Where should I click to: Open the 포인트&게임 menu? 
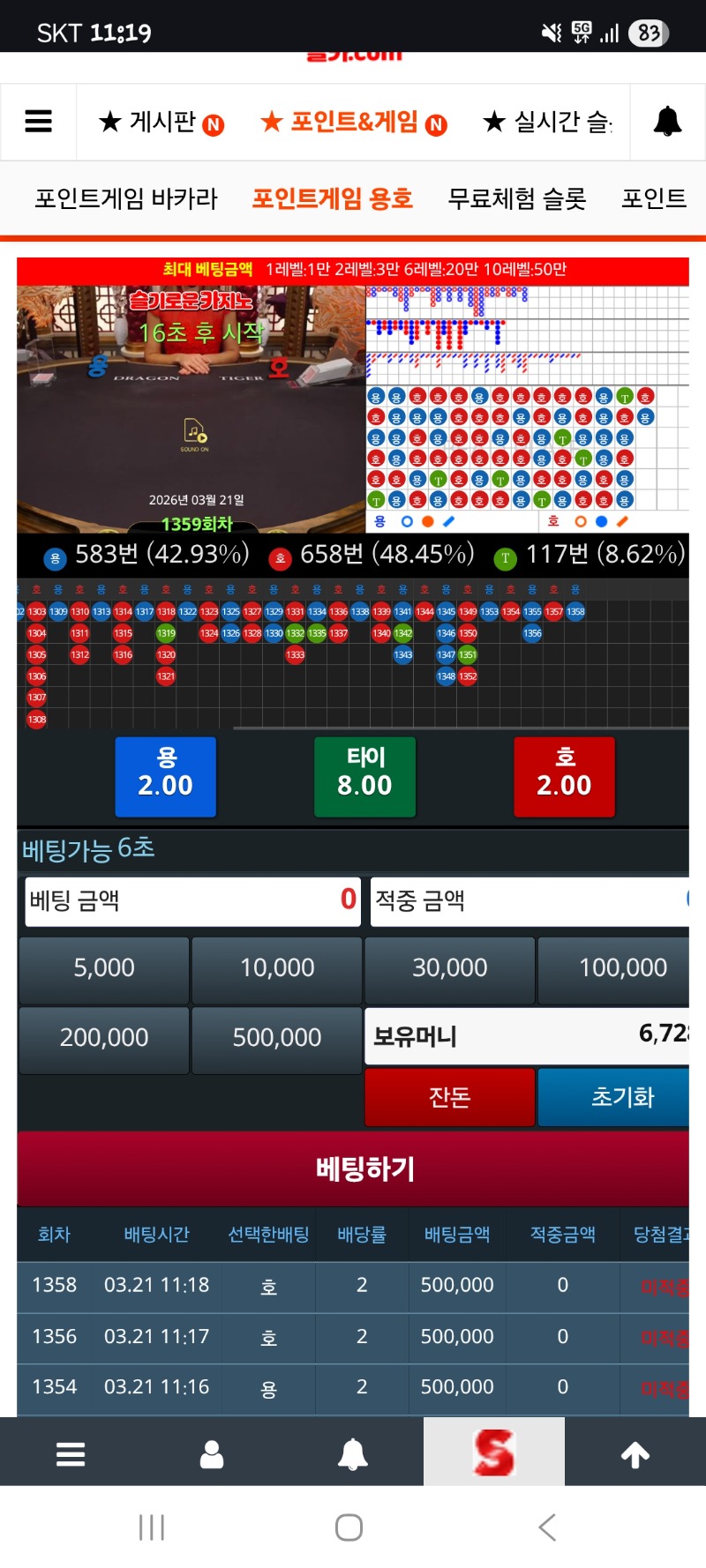tap(353, 122)
